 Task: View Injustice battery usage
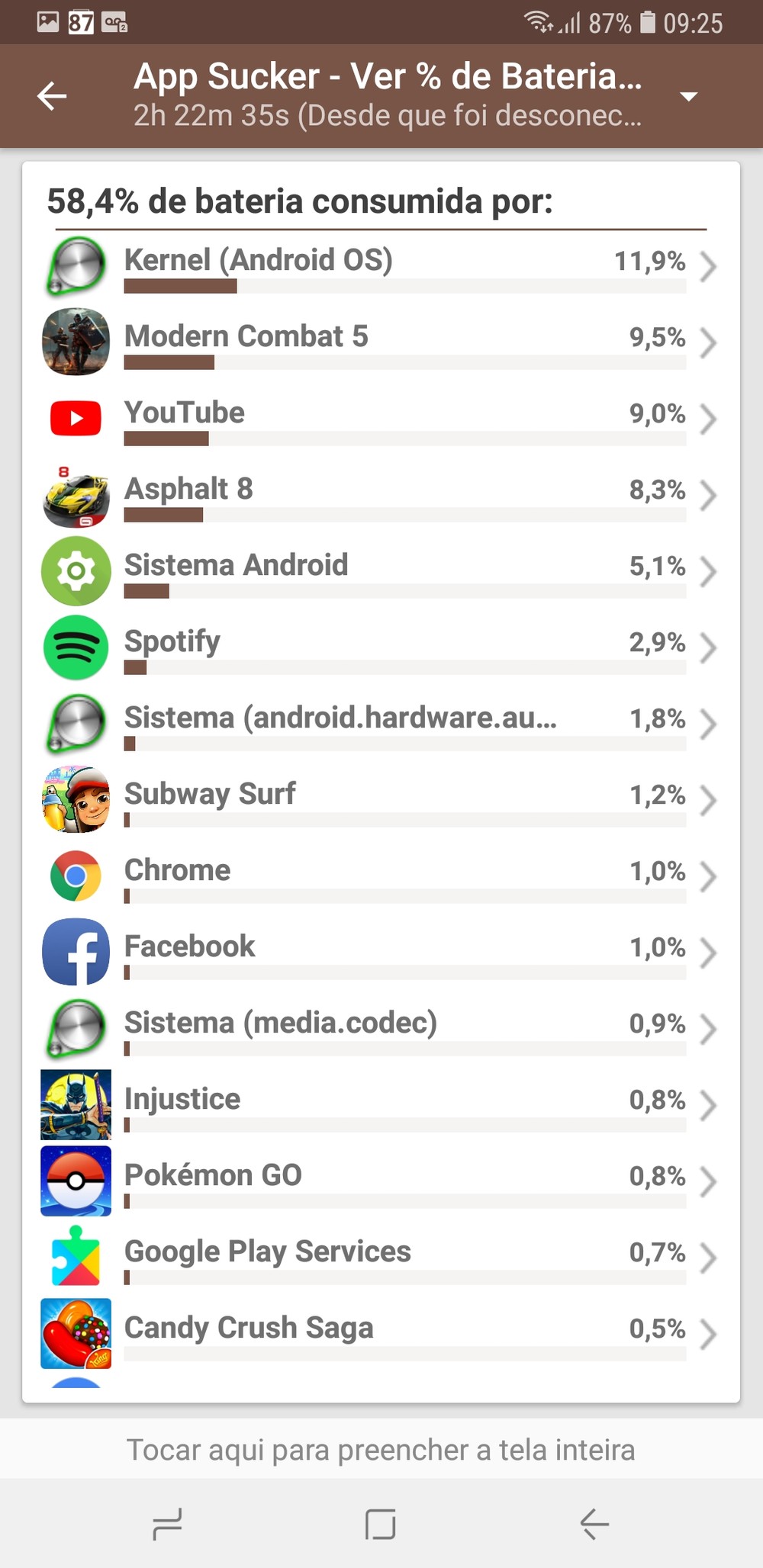(x=381, y=1104)
